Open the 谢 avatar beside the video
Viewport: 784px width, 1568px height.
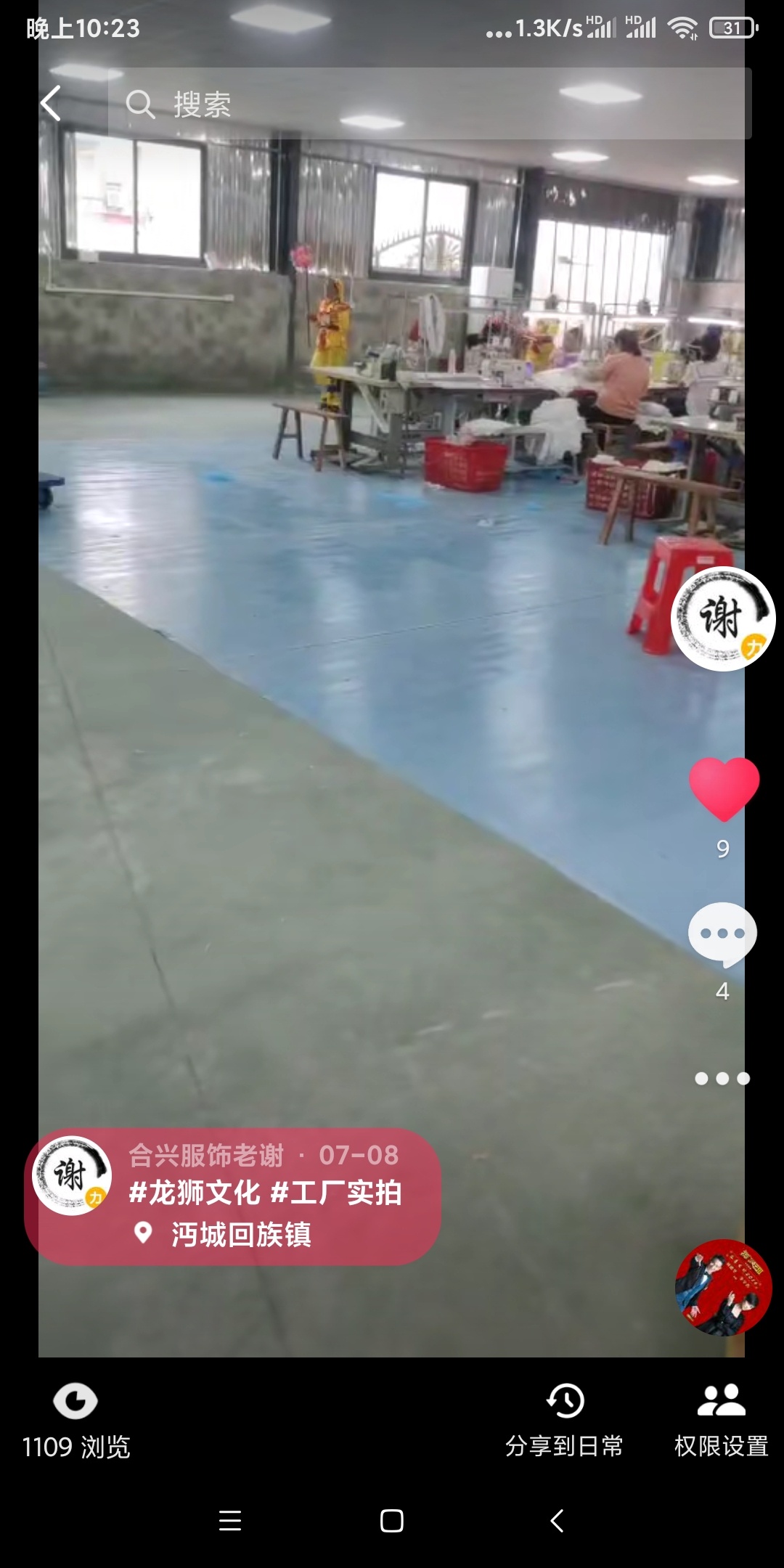[722, 618]
